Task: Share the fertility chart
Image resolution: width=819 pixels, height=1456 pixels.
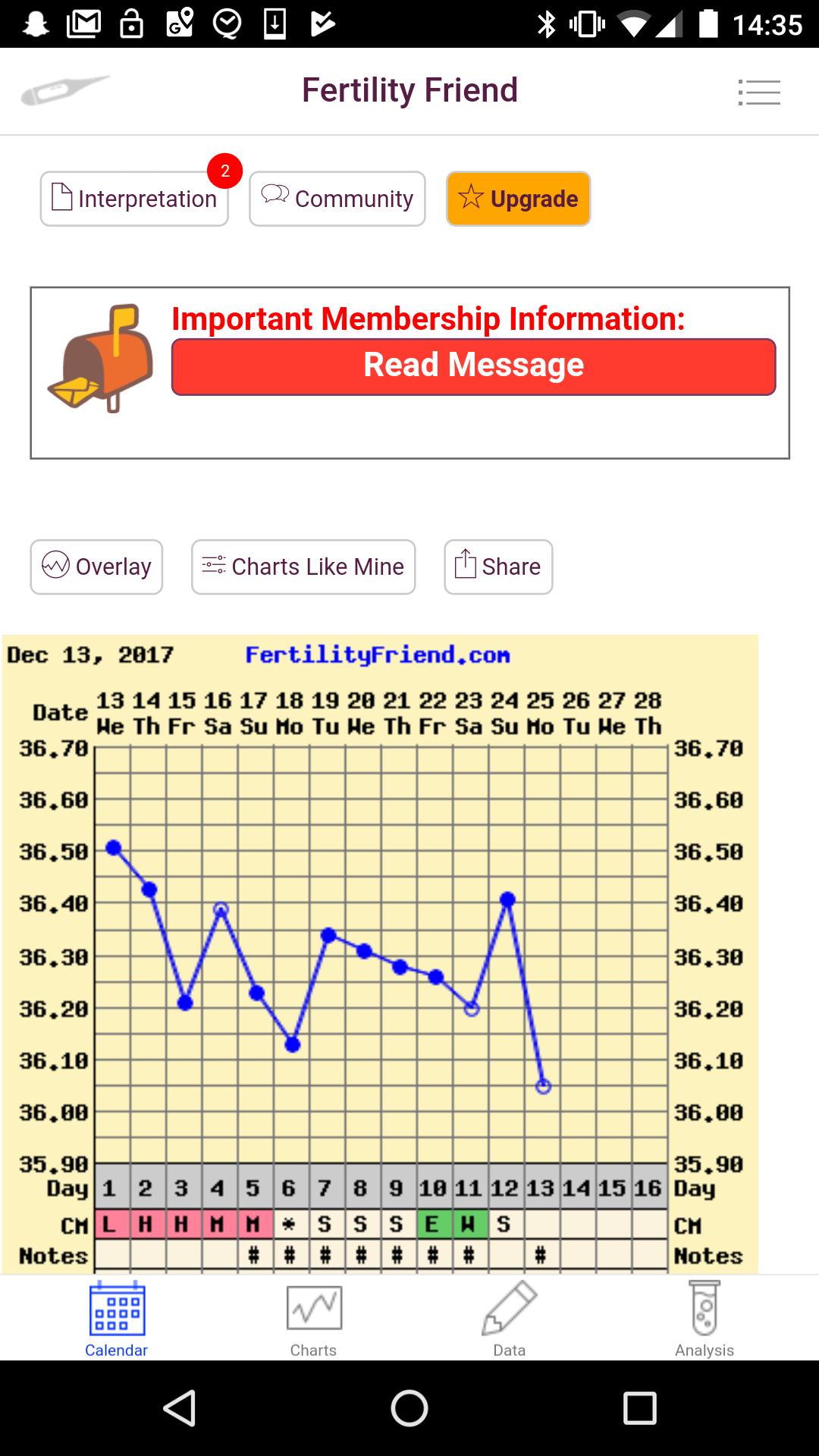Action: pyautogui.click(x=498, y=566)
